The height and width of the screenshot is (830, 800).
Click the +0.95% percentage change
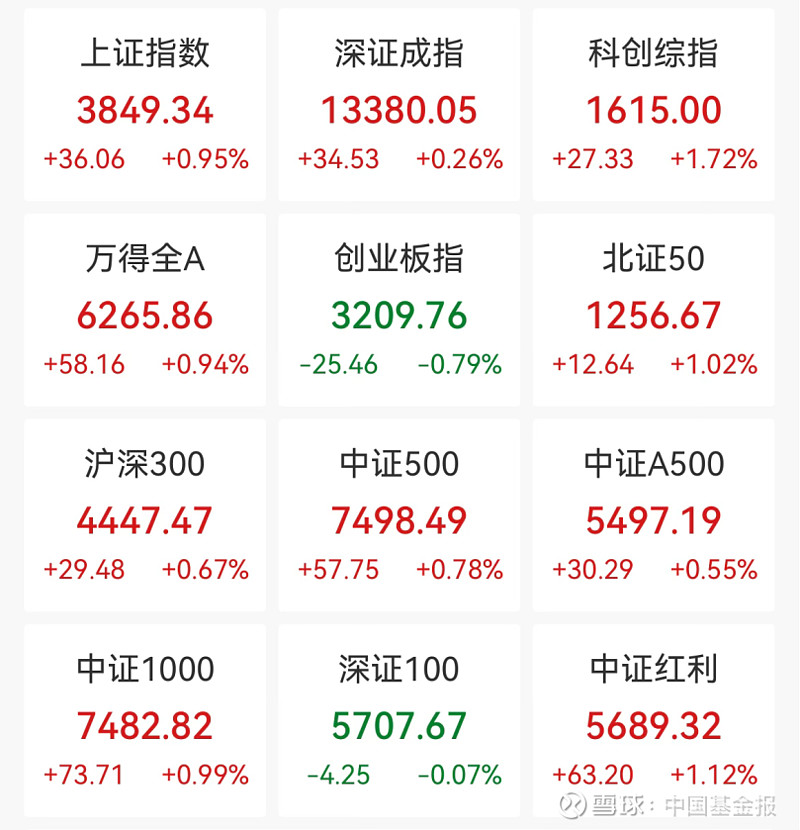(205, 159)
